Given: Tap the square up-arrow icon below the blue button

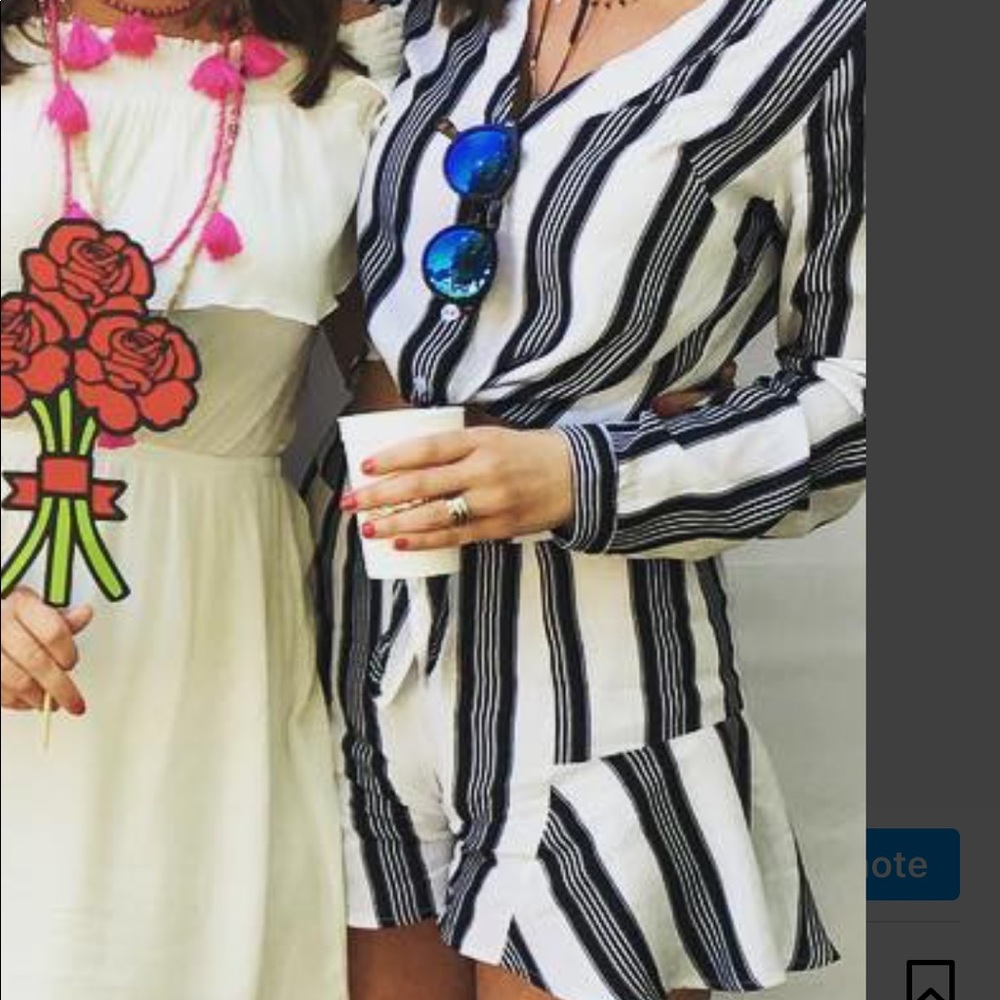Looking at the screenshot, I should pyautogui.click(x=930, y=980).
